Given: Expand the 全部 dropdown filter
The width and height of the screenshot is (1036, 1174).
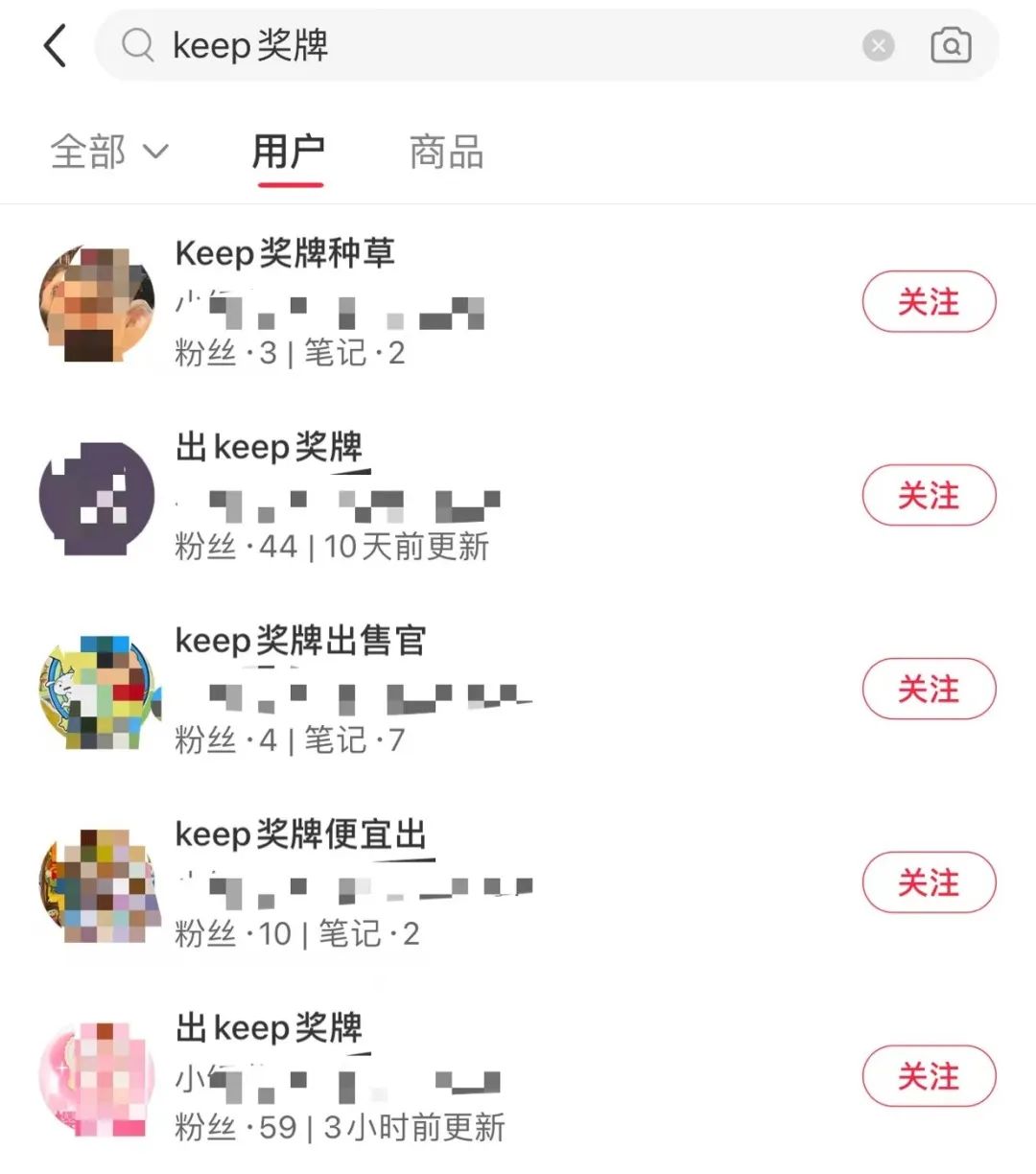Looking at the screenshot, I should (108, 153).
